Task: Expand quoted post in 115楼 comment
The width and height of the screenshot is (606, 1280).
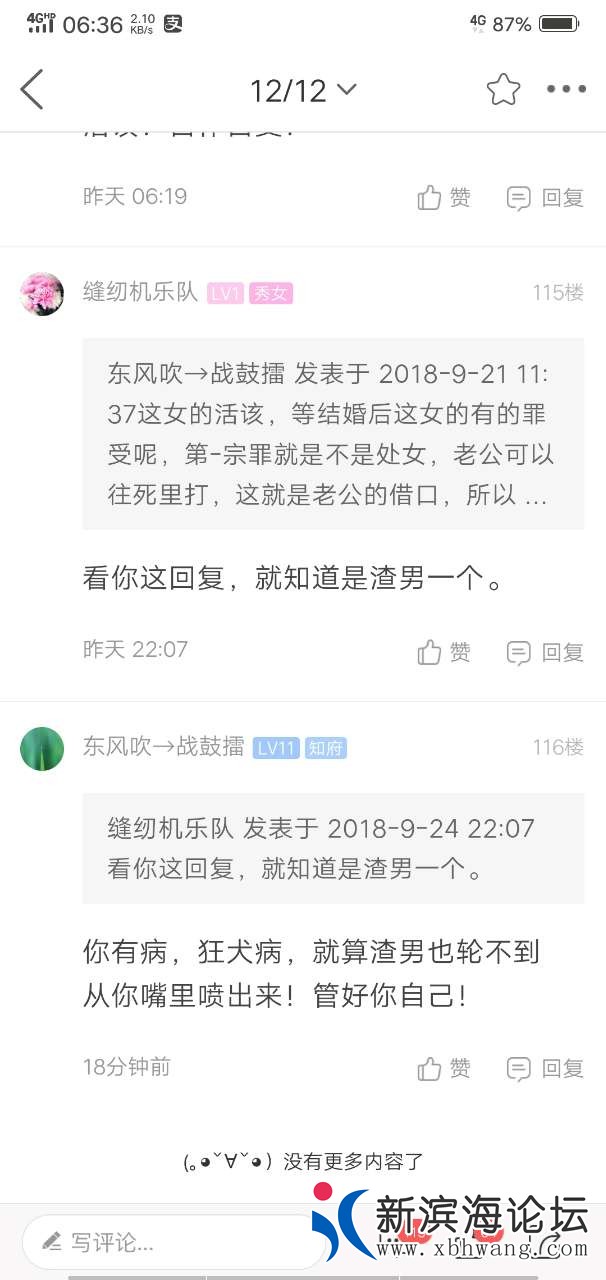Action: 333,434
